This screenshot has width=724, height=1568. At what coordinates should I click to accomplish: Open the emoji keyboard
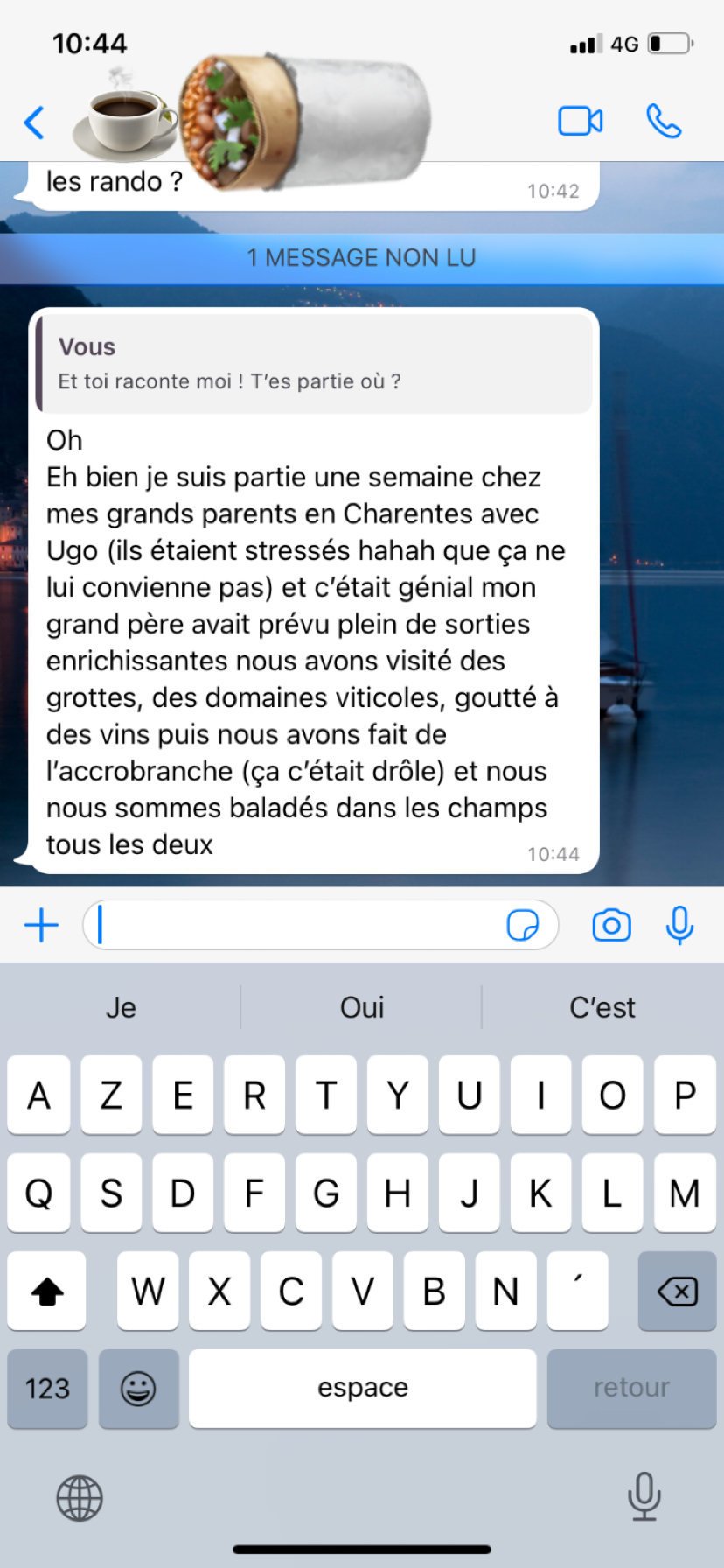point(138,1389)
